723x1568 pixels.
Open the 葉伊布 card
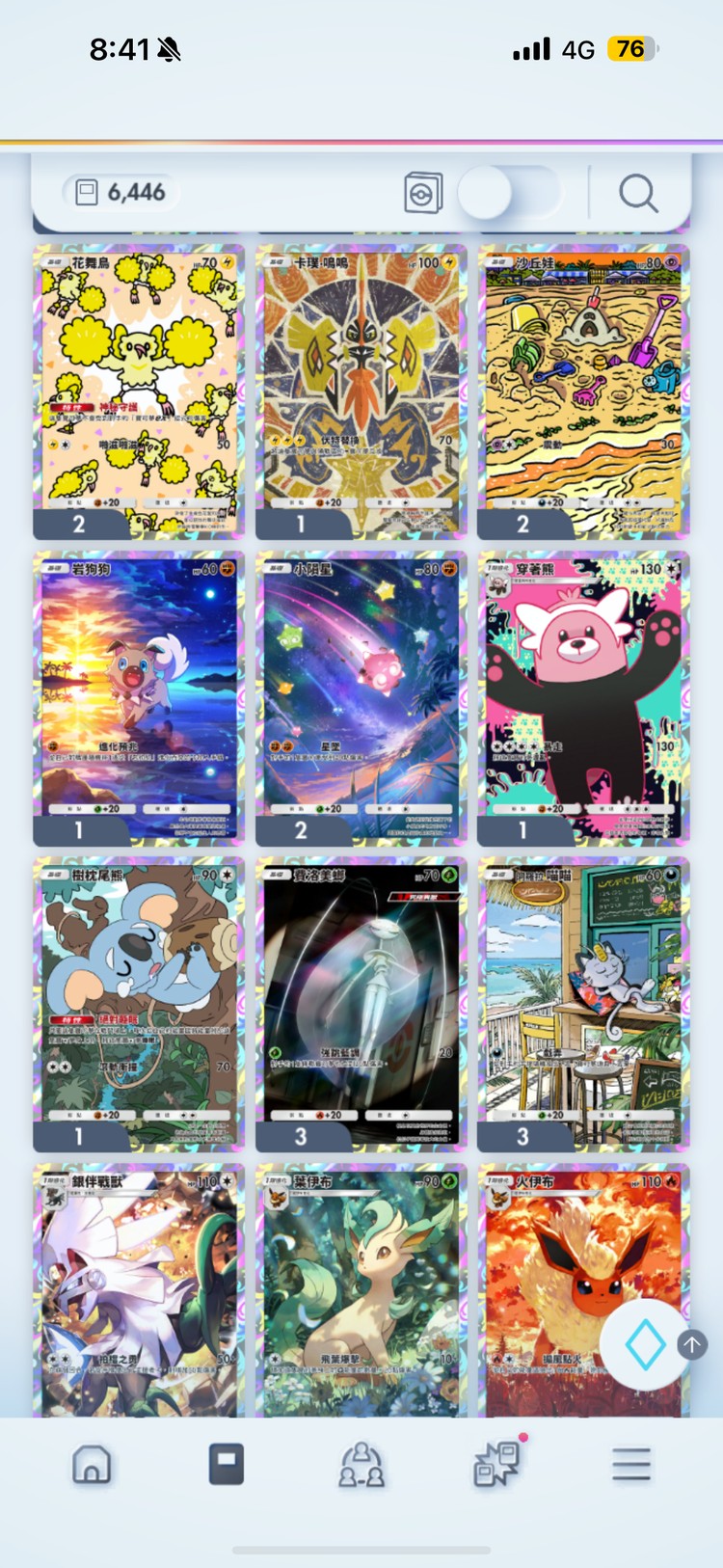(361, 1287)
